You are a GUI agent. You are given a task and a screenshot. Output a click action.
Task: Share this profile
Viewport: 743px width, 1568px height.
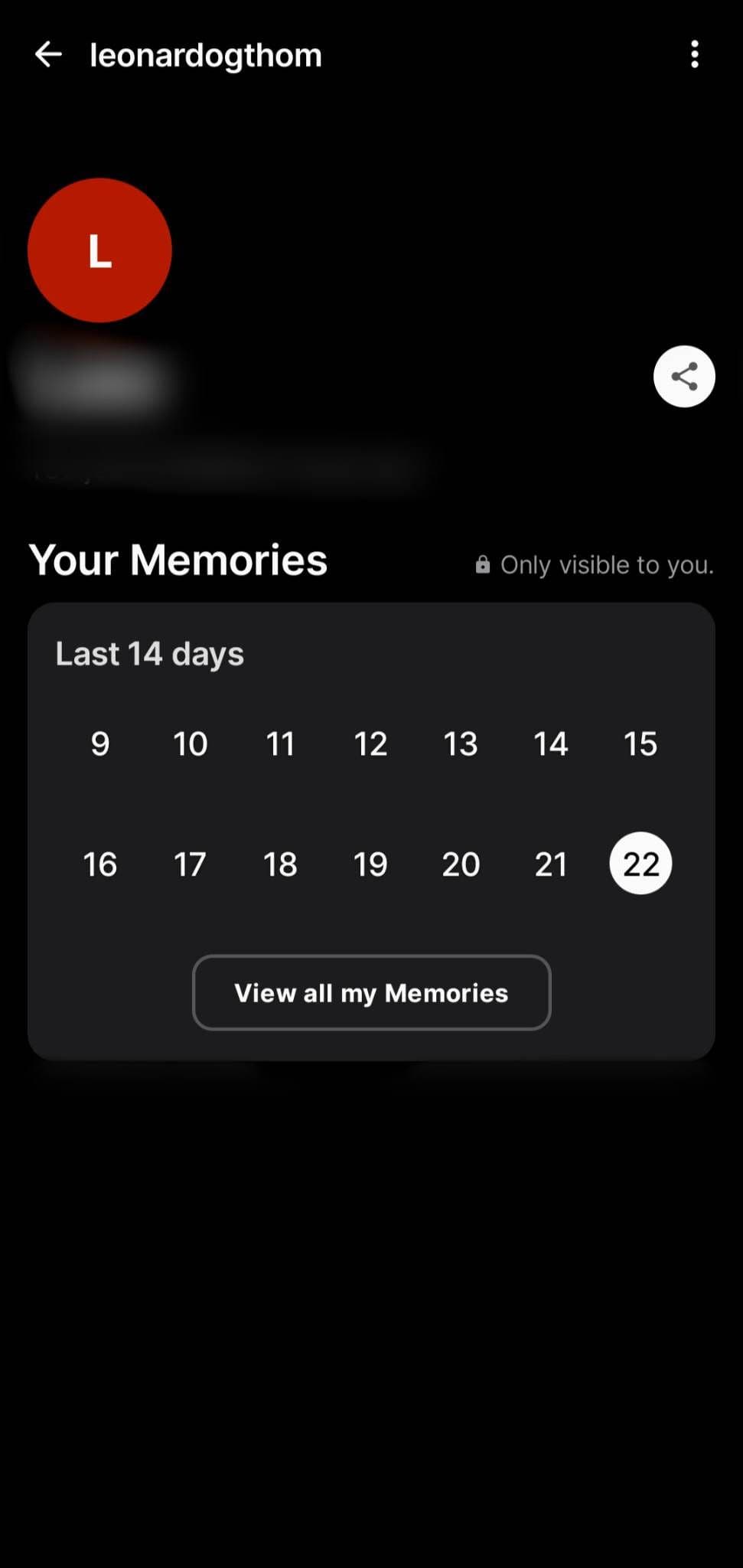click(x=684, y=377)
